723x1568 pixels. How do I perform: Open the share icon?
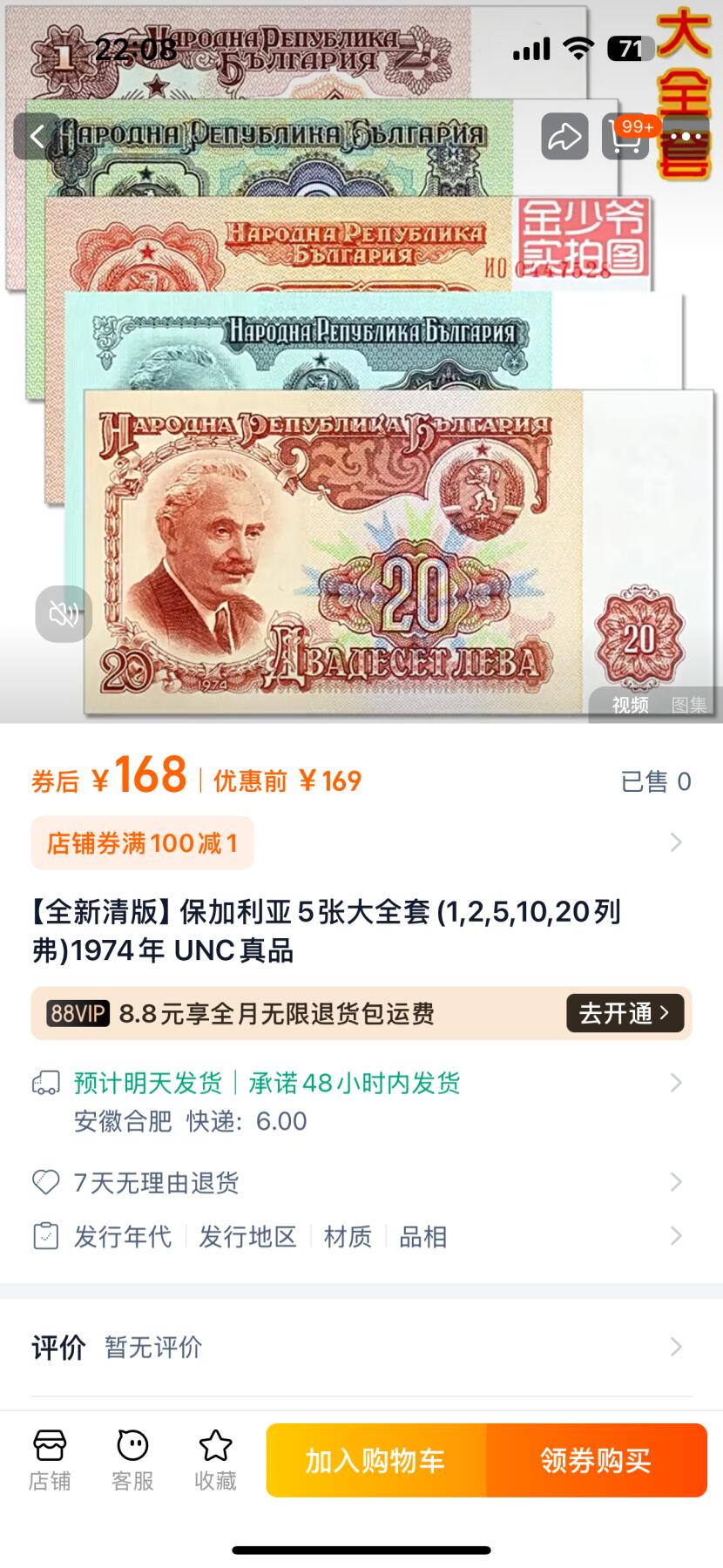point(563,136)
